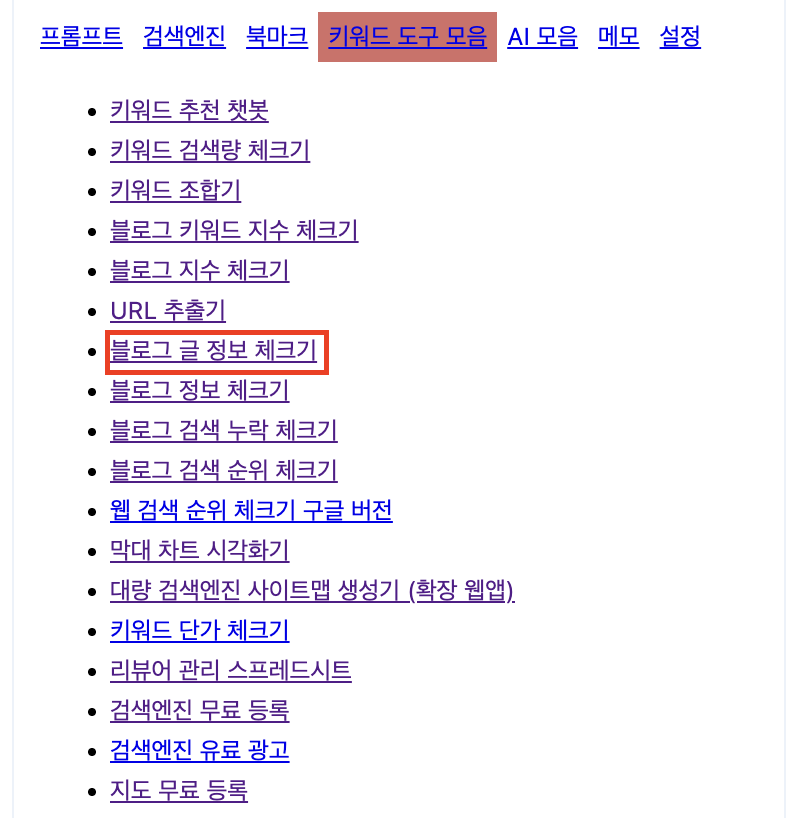This screenshot has width=798, height=818.
Task: Go to the 북마크 tab
Action: point(277,38)
